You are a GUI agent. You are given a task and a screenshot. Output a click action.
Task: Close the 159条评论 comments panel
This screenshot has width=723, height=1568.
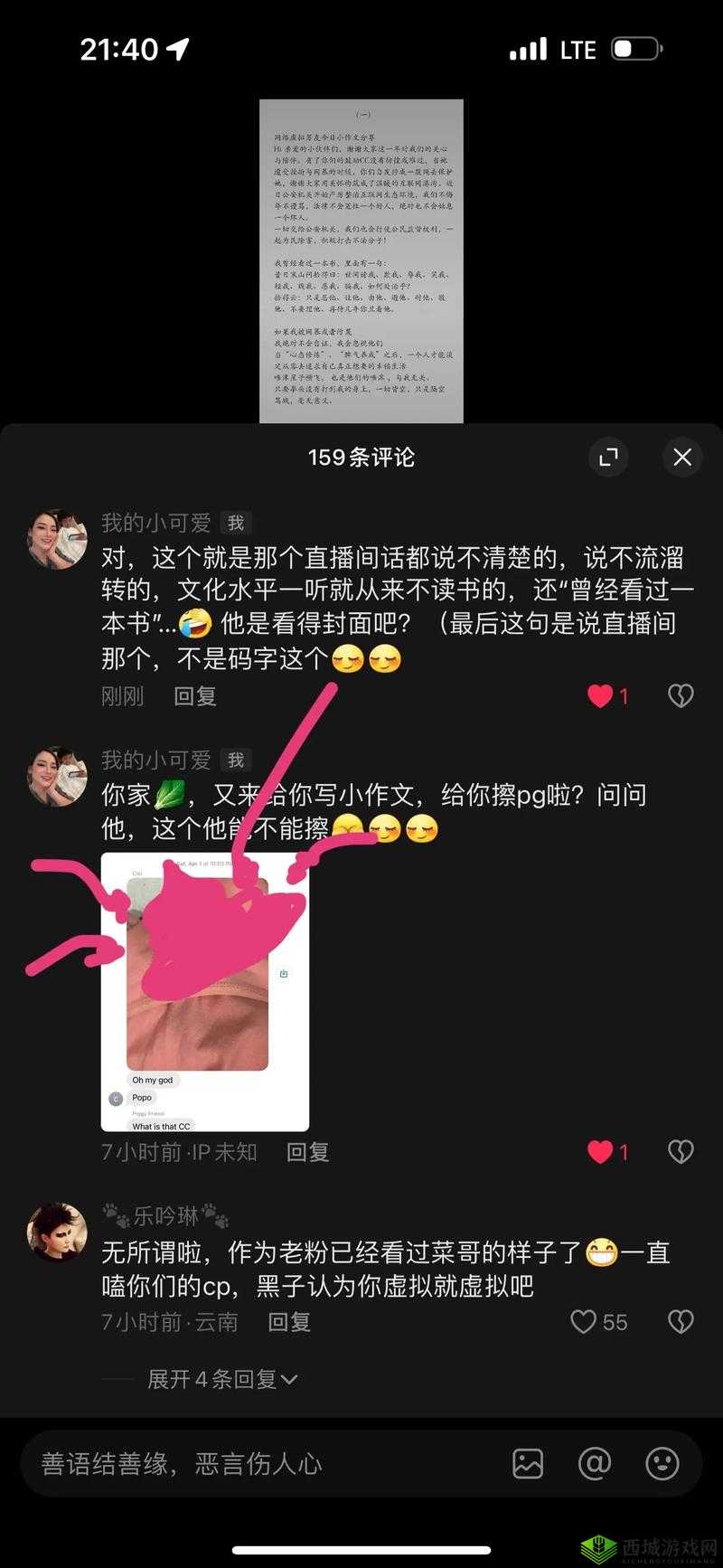click(x=682, y=458)
